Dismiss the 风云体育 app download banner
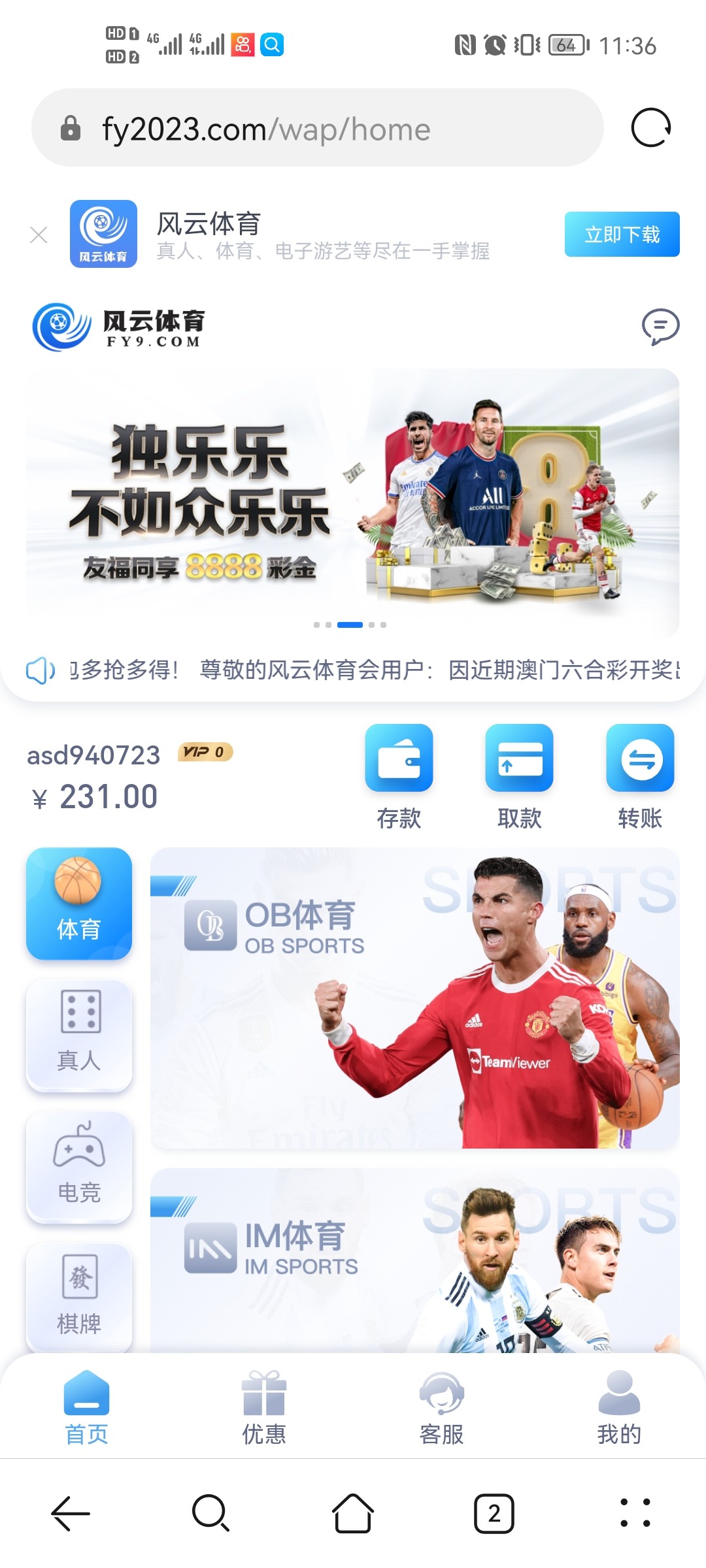 point(39,235)
